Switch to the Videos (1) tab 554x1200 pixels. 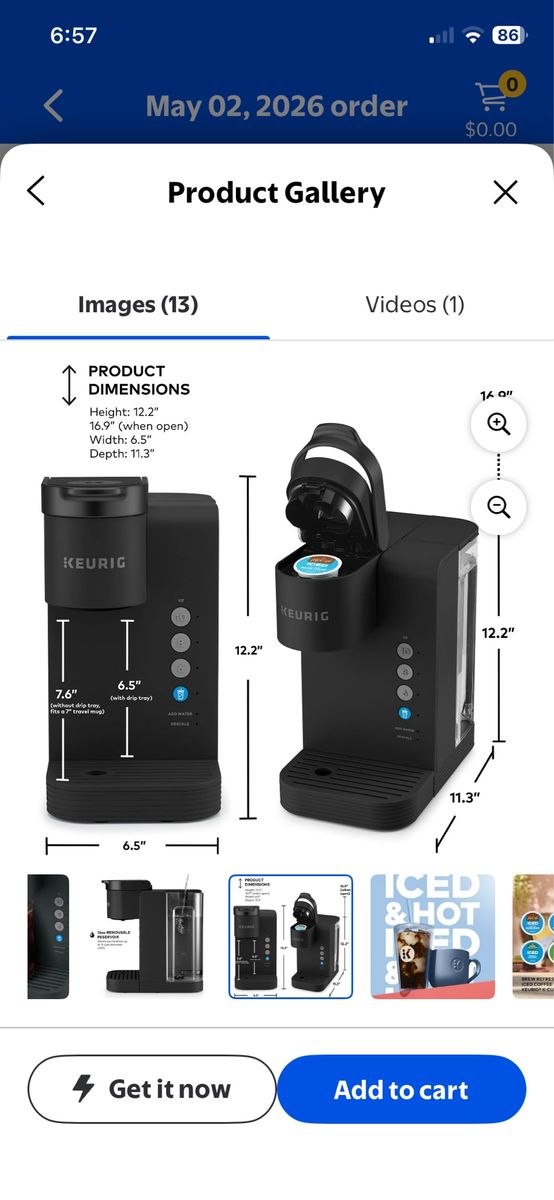click(415, 304)
